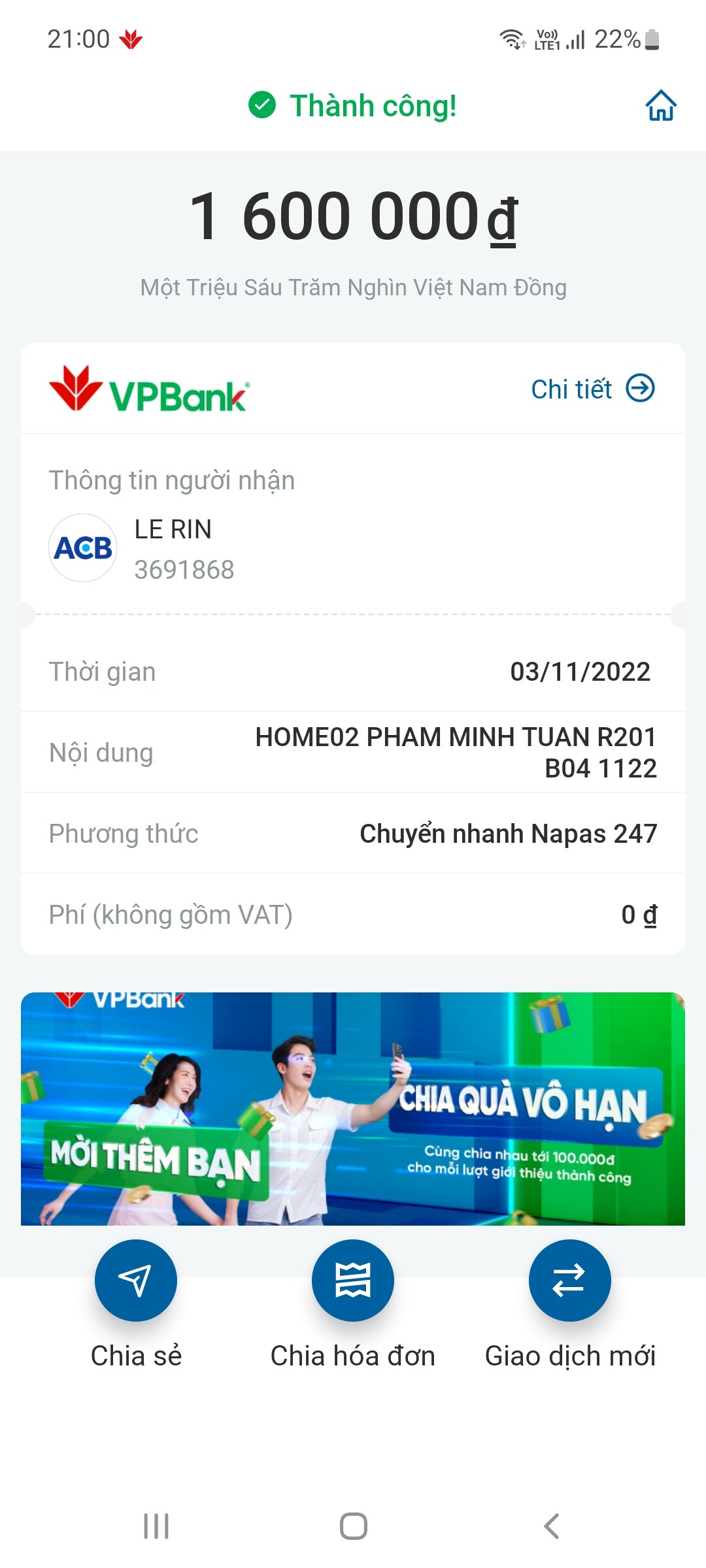Open recent apps from navigation bar

pos(156,1526)
